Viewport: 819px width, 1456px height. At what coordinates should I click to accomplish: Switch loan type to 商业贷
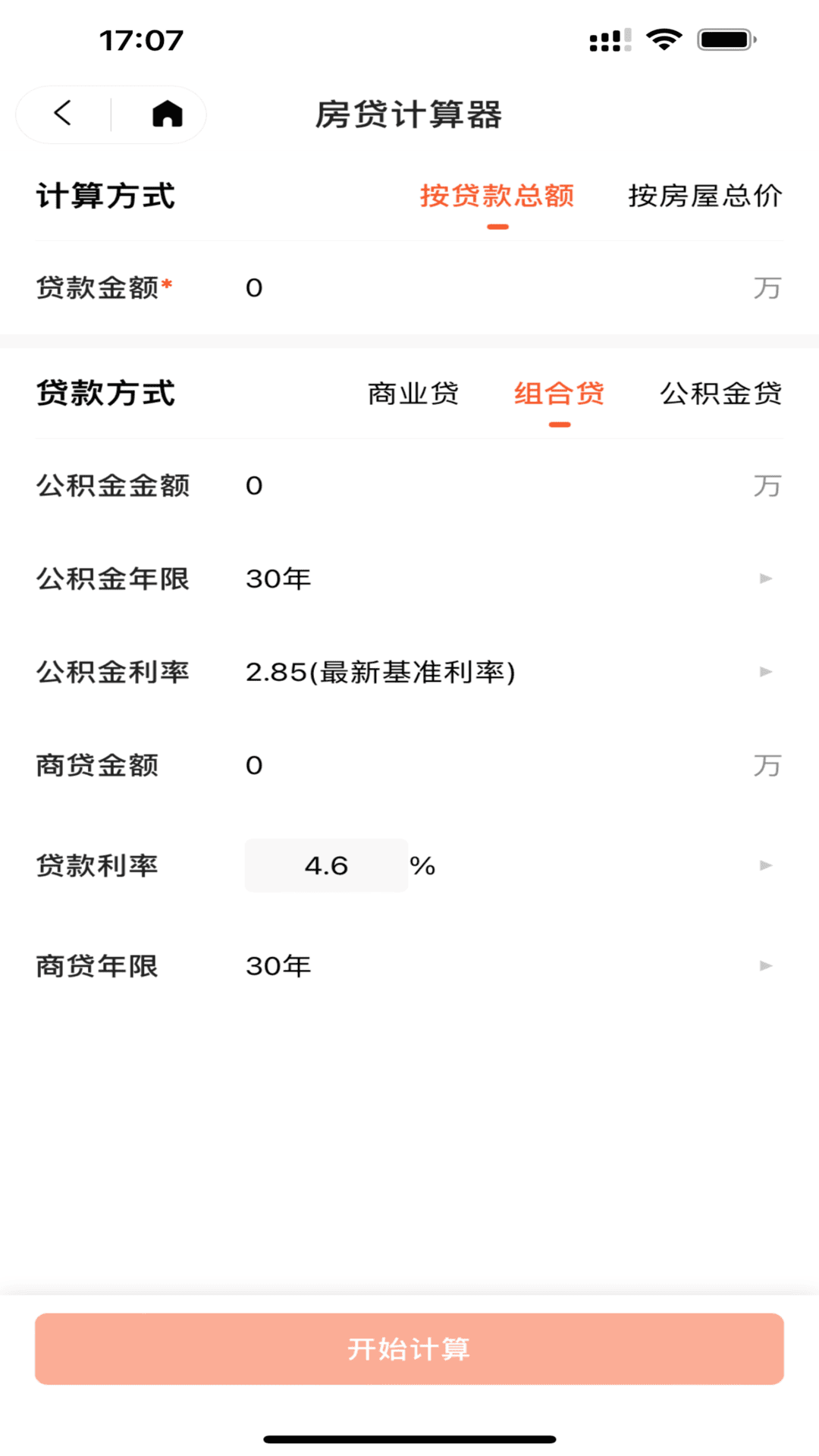[413, 394]
